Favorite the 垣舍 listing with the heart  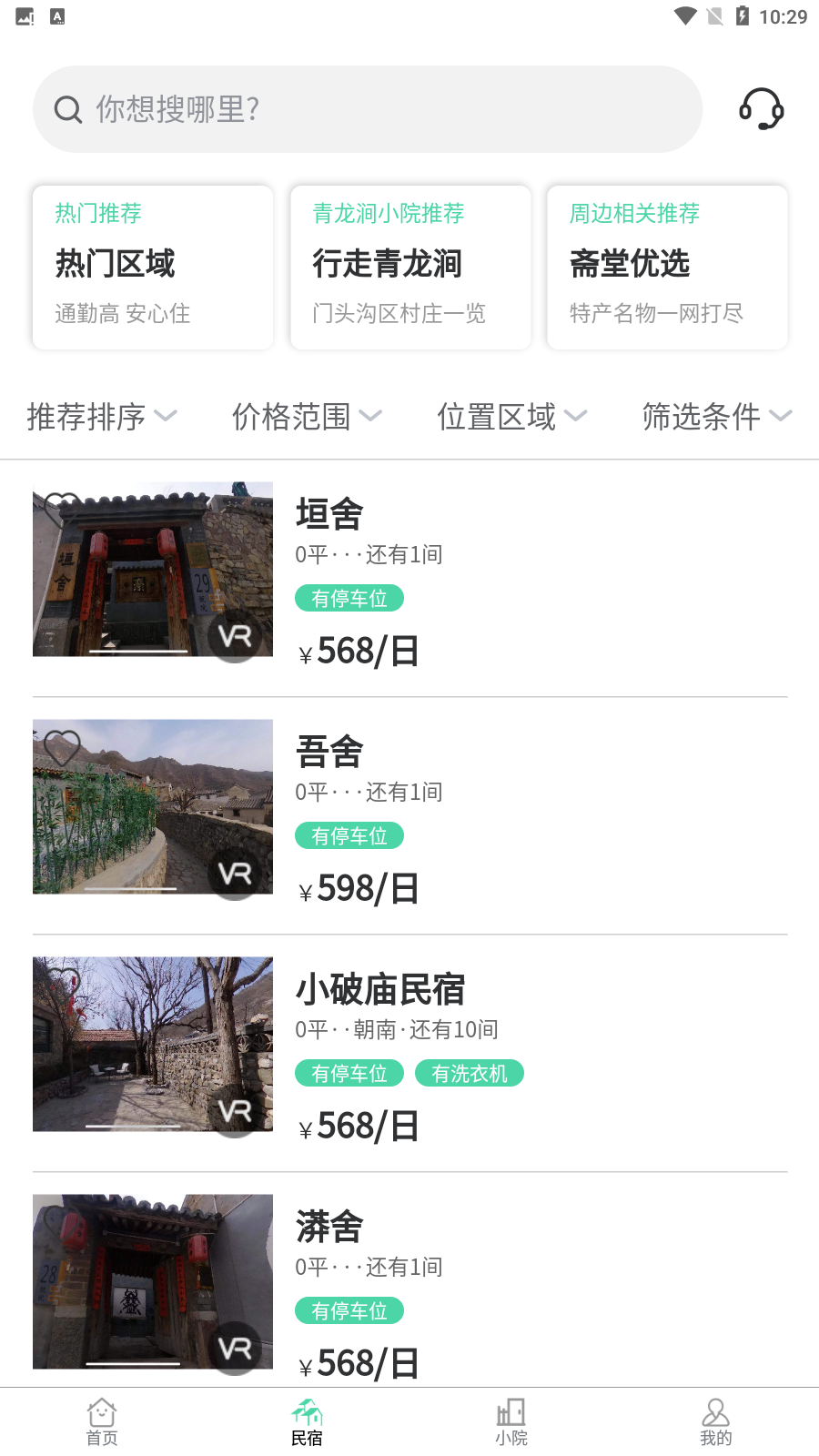tap(61, 509)
